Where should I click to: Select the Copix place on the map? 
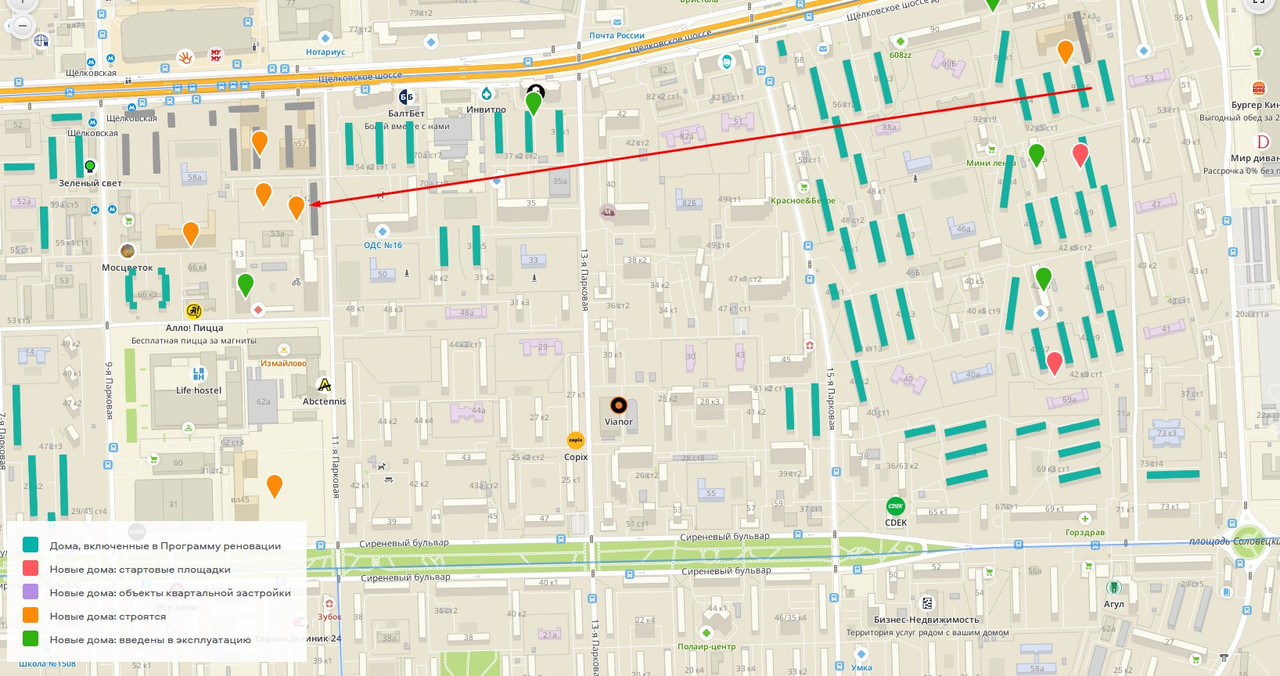tap(575, 439)
